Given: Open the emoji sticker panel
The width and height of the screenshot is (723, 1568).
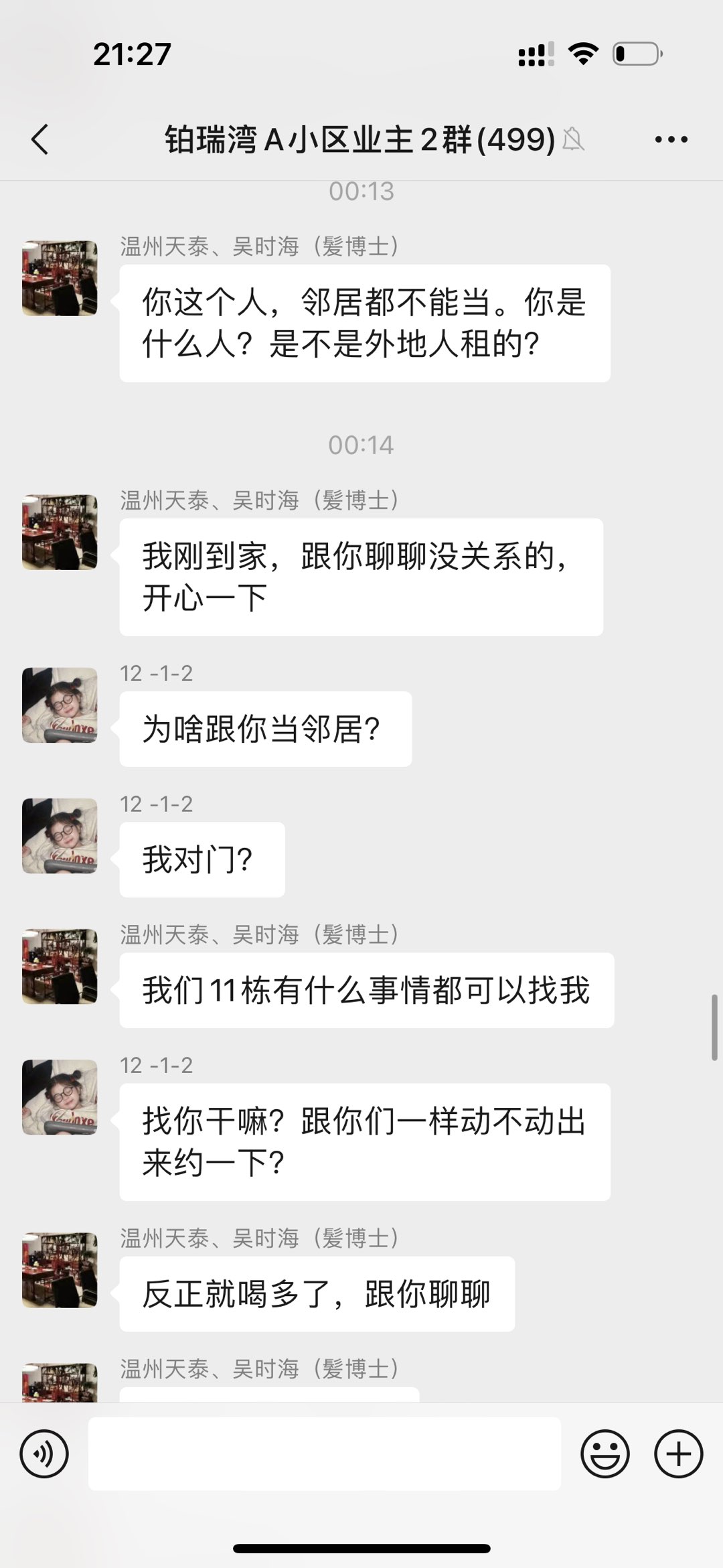Looking at the screenshot, I should [605, 1454].
